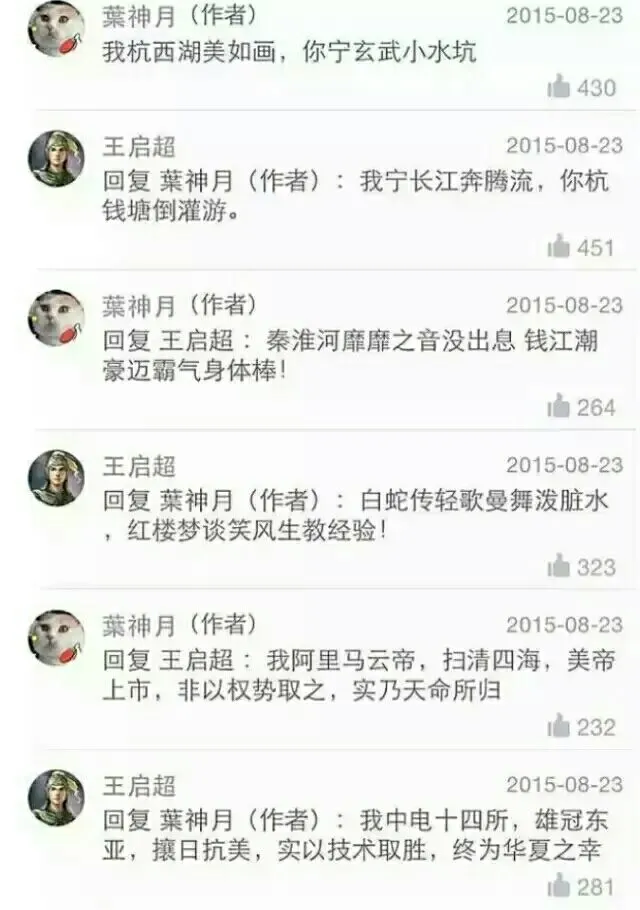This screenshot has width=640, height=910.
Task: Like the 中电十四所 reply with 281 likes
Action: pos(559,885)
